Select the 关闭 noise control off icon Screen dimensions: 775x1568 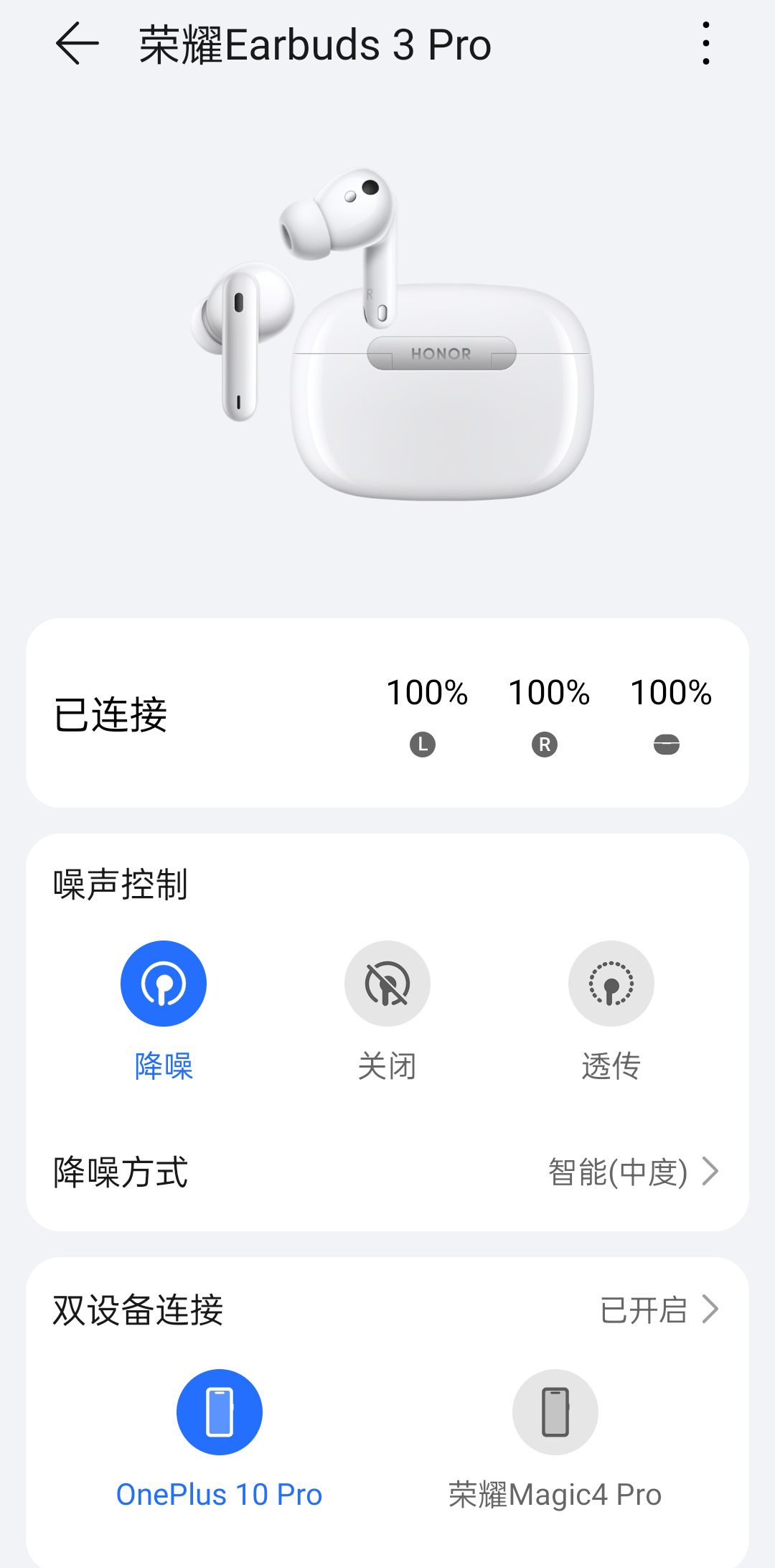tap(387, 984)
